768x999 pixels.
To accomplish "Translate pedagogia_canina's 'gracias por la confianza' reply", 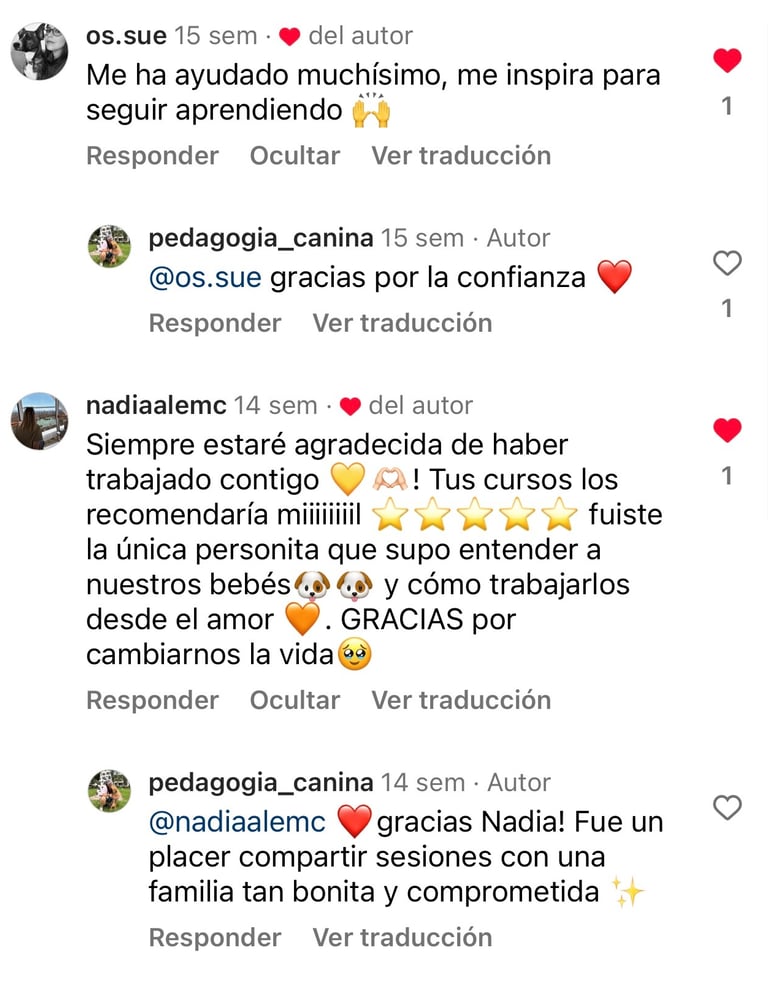I will [x=402, y=323].
